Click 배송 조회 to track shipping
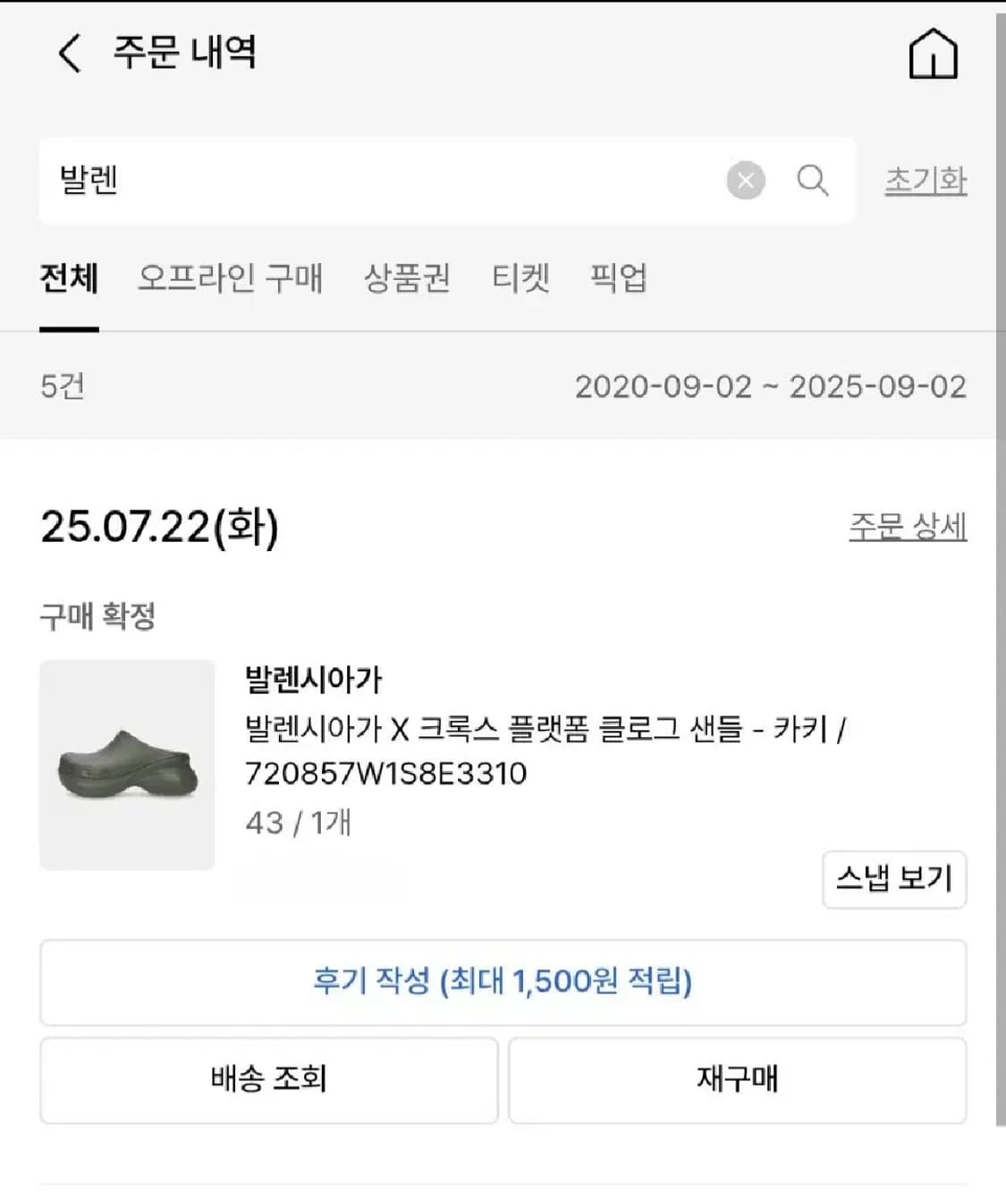 [x=267, y=1081]
